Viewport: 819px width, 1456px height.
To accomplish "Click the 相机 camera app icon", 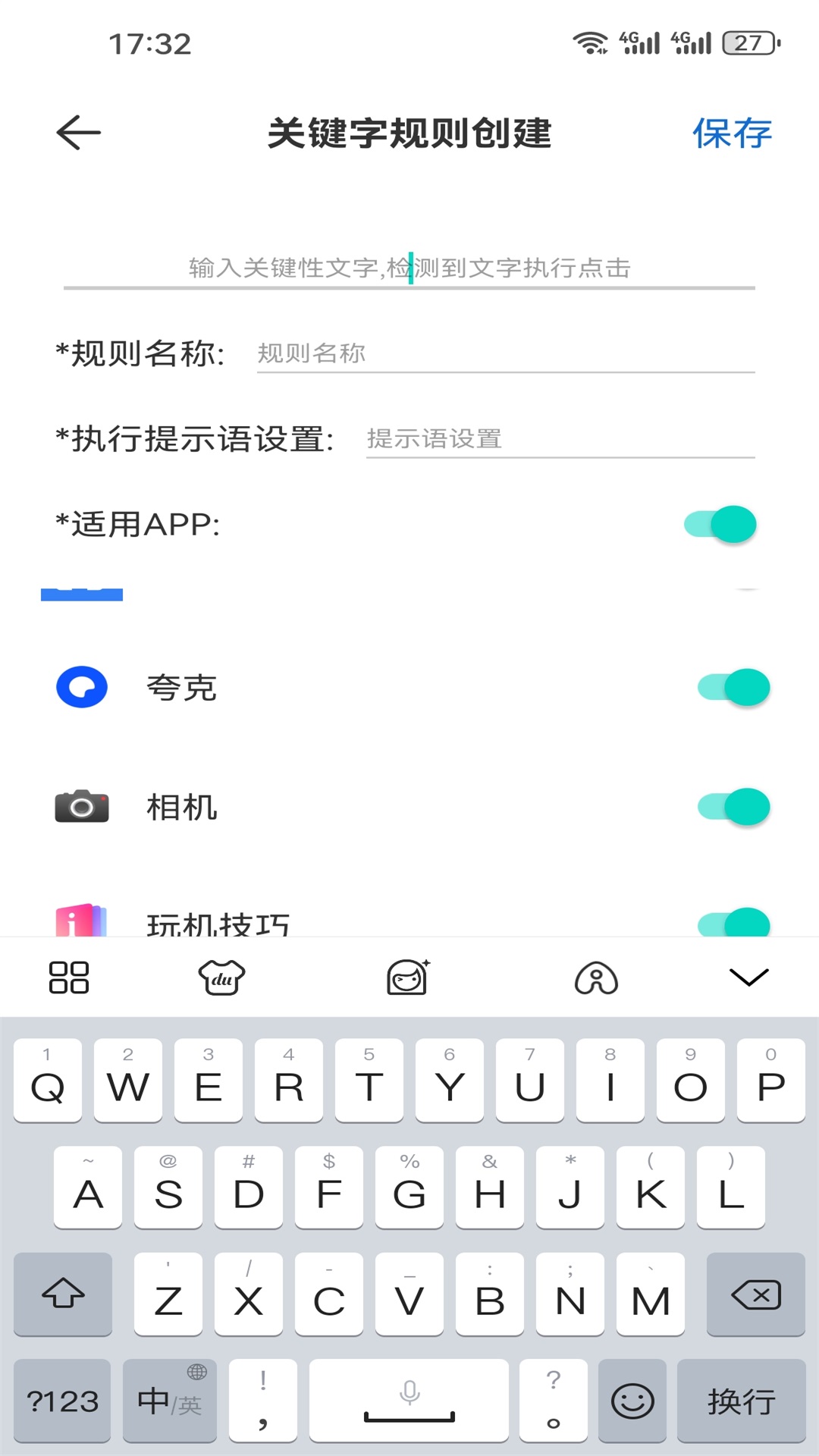I will (x=83, y=806).
